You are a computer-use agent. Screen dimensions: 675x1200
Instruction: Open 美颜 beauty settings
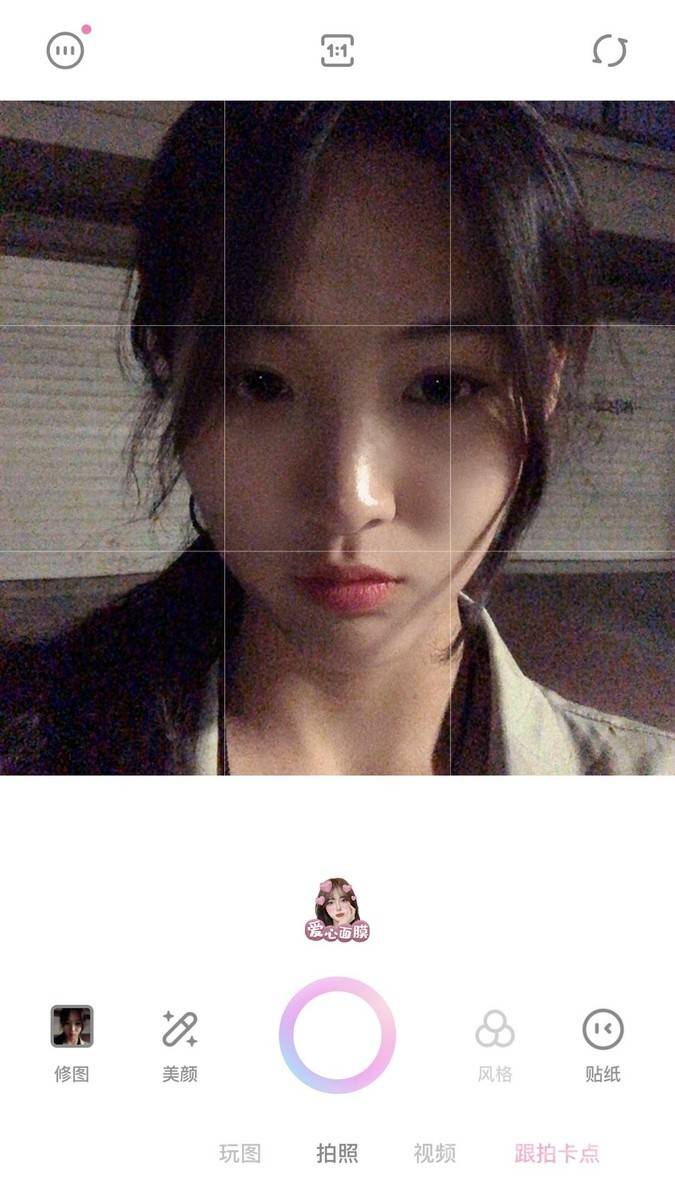(x=180, y=1042)
